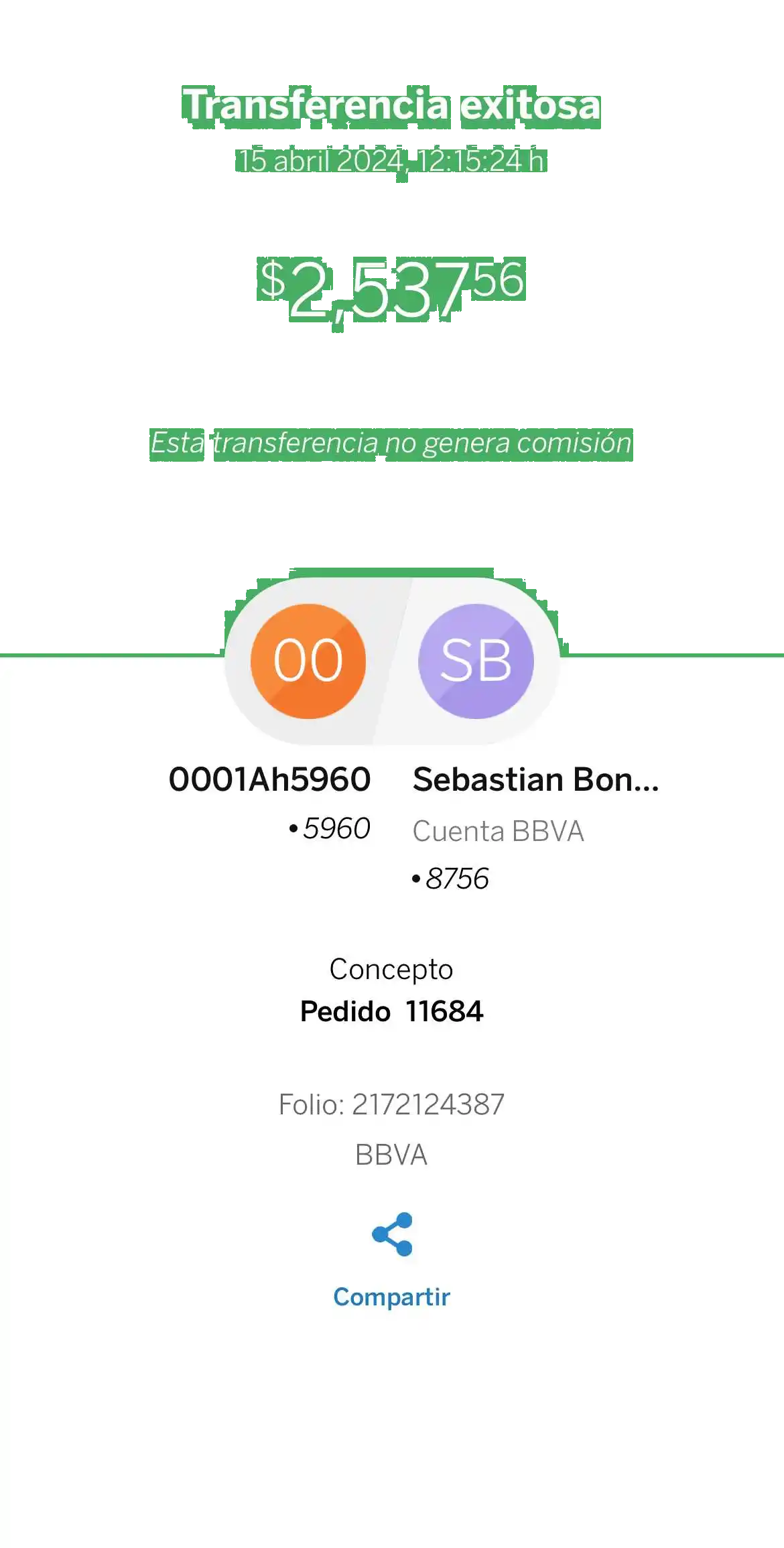This screenshot has height=1548, width=784.
Task: Share the transfer receipt via Compartir
Action: pyautogui.click(x=392, y=1259)
